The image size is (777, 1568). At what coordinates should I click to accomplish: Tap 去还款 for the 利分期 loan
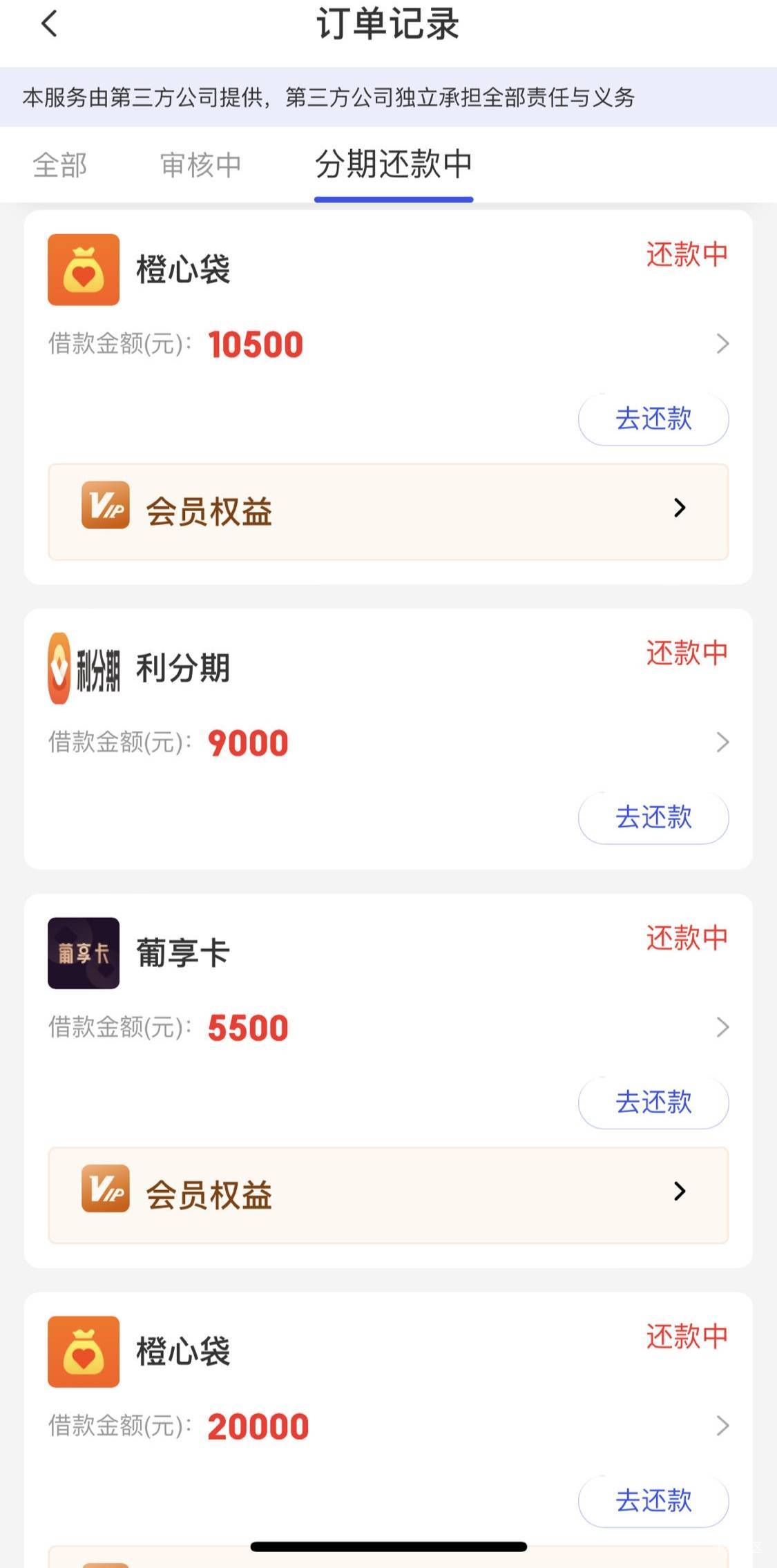653,817
